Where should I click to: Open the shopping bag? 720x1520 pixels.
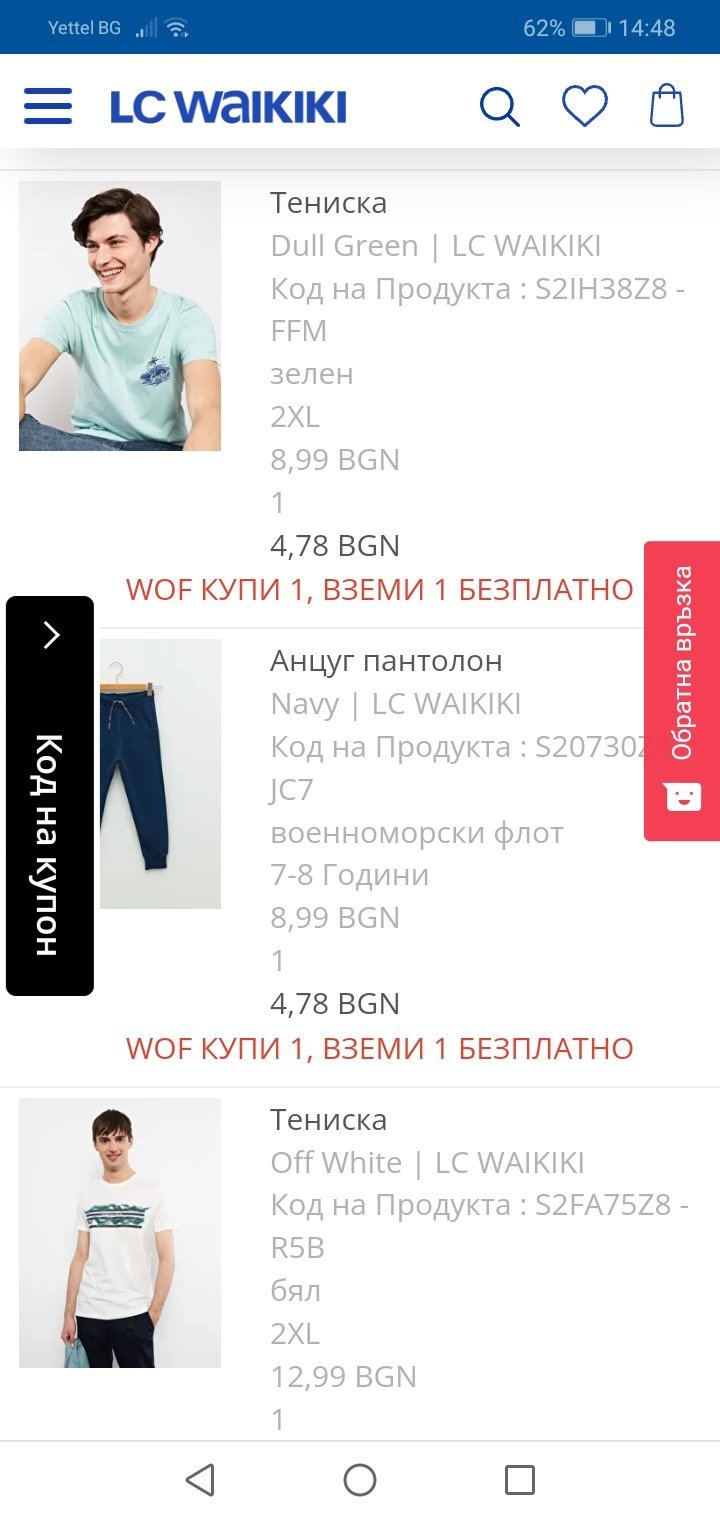[x=667, y=106]
